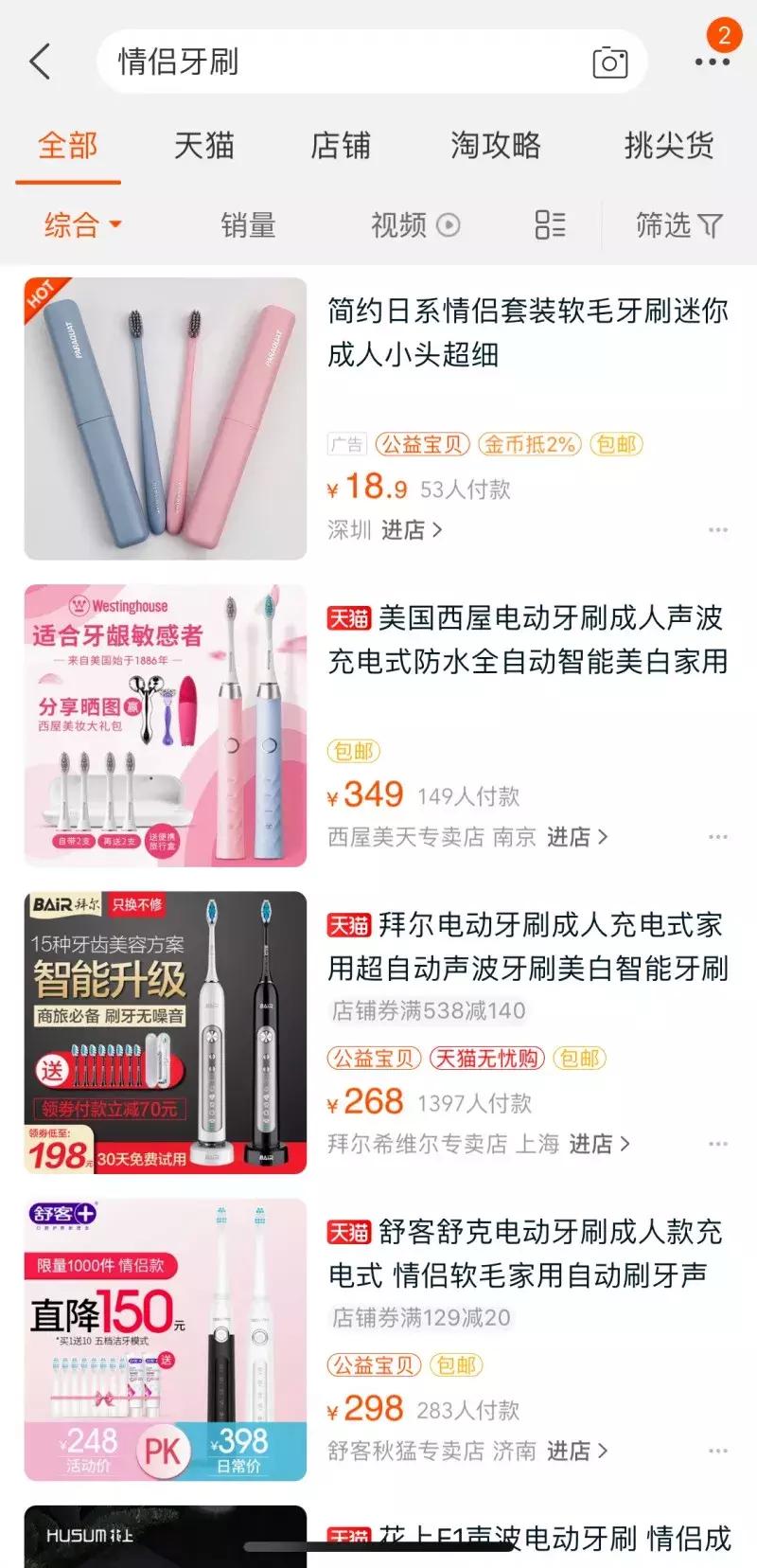The image size is (757, 1568).
Task: Enter the 西屋美天专卖店 shop
Action: (576, 837)
